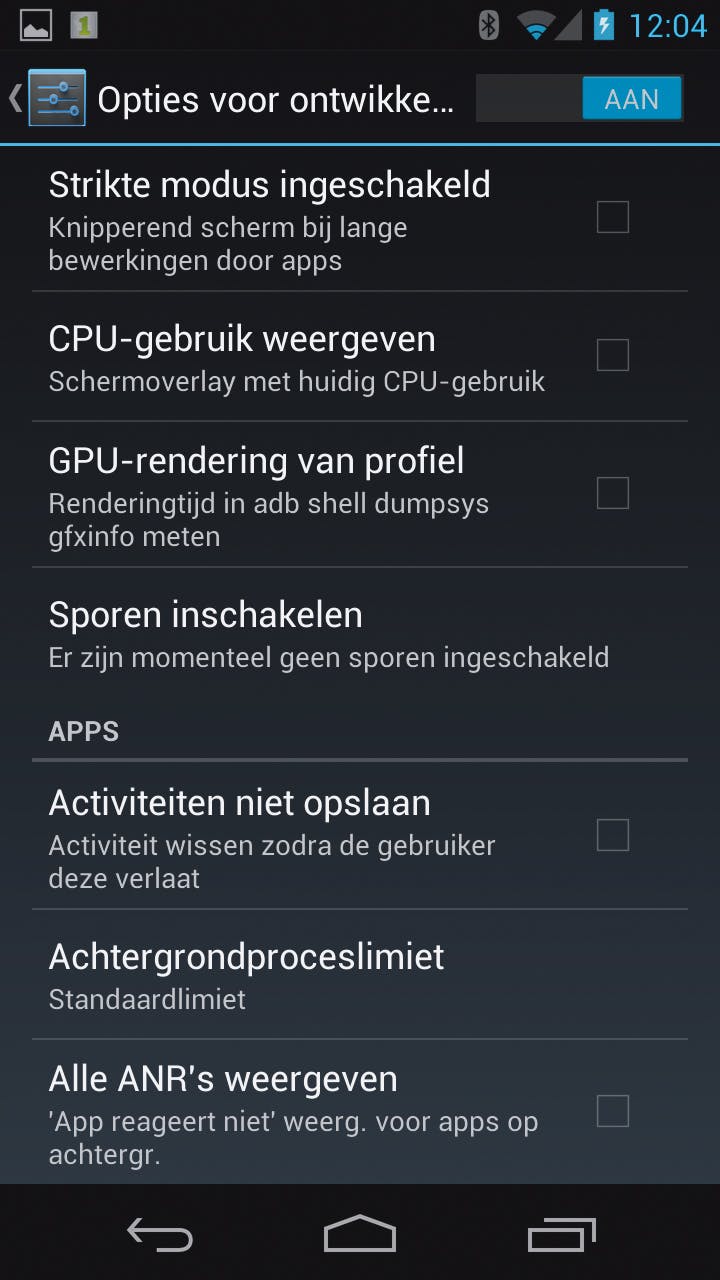Screen dimensions: 720x1280
Task: Tick Activiteiten niet opslaan
Action: 612,835
